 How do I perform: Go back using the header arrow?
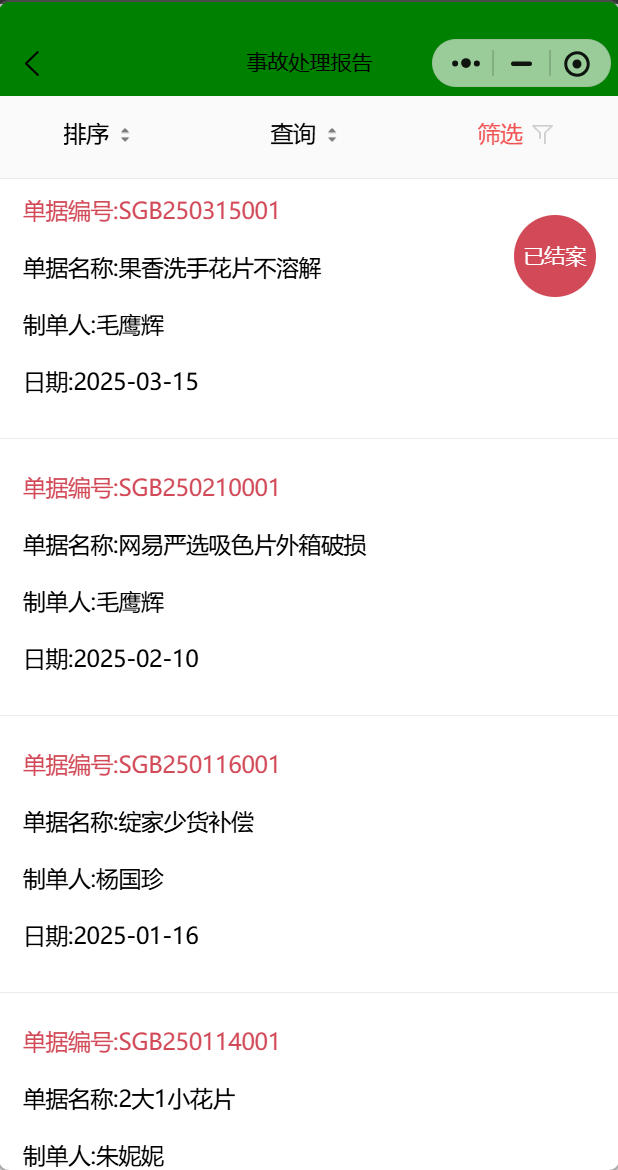point(33,64)
